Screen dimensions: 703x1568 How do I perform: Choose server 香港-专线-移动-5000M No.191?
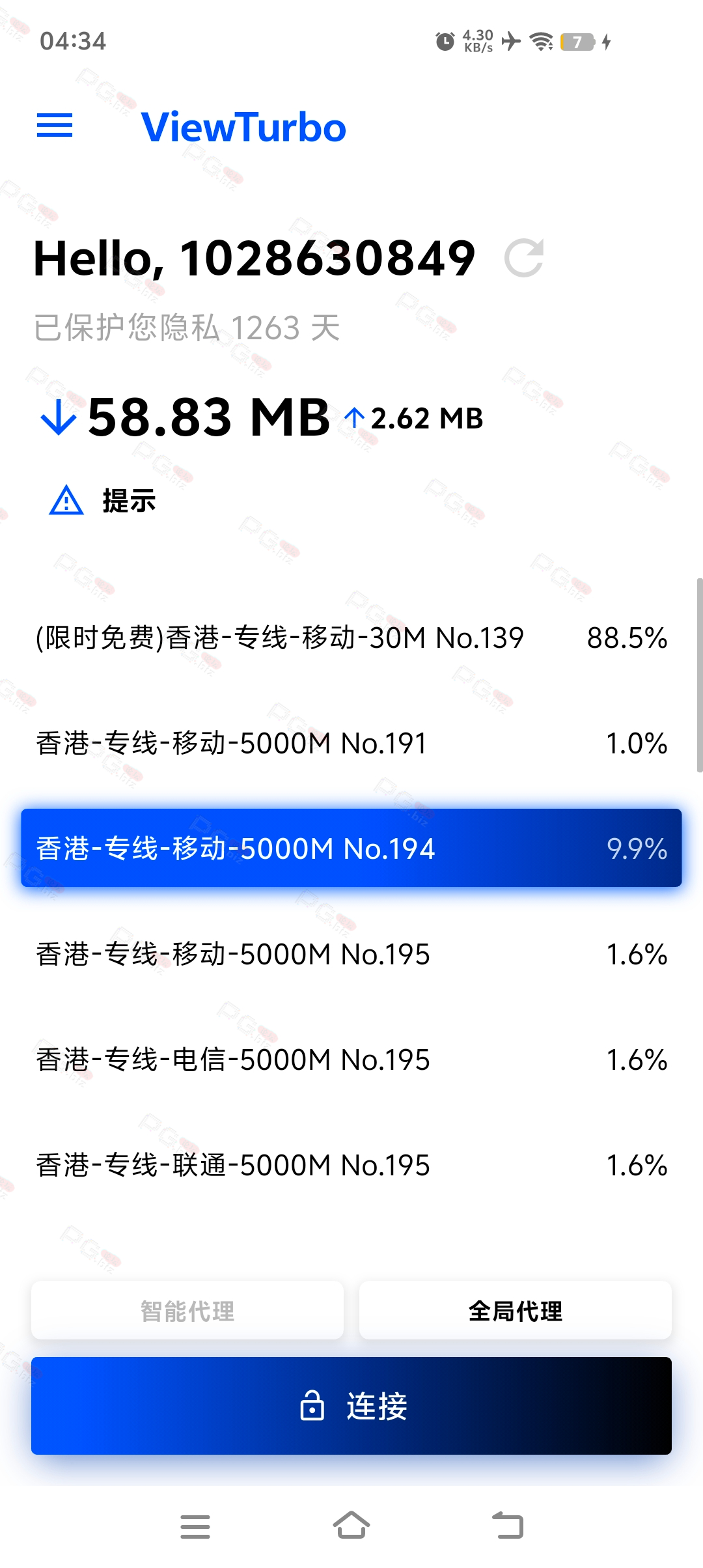(351, 743)
